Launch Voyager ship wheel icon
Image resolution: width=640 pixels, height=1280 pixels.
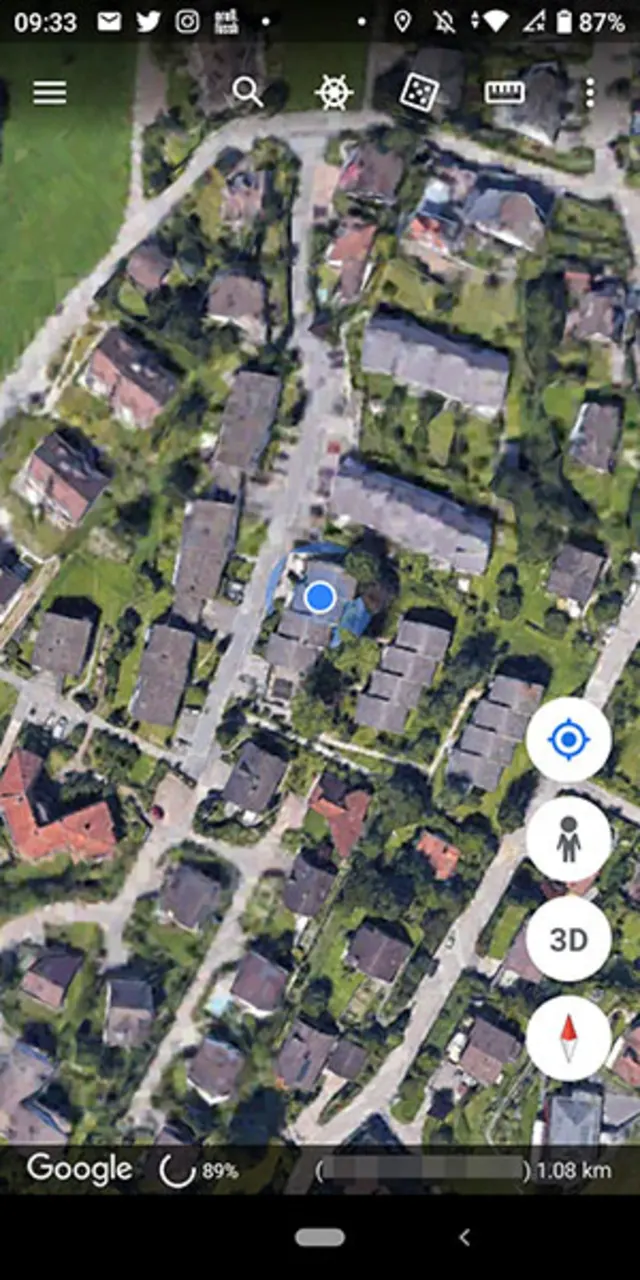(x=334, y=92)
